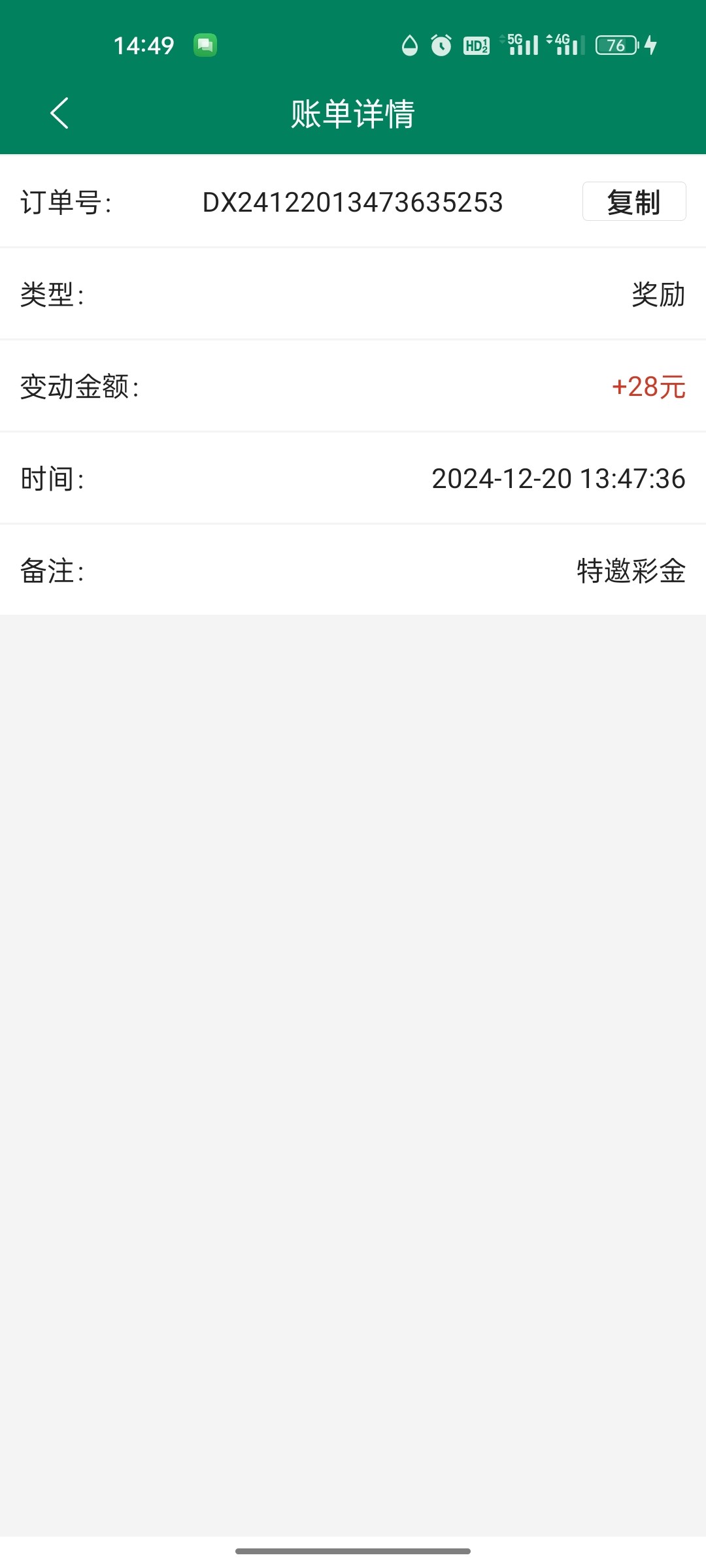Go back from the 账单详情 page
This screenshot has height=1568, width=706.
[59, 113]
